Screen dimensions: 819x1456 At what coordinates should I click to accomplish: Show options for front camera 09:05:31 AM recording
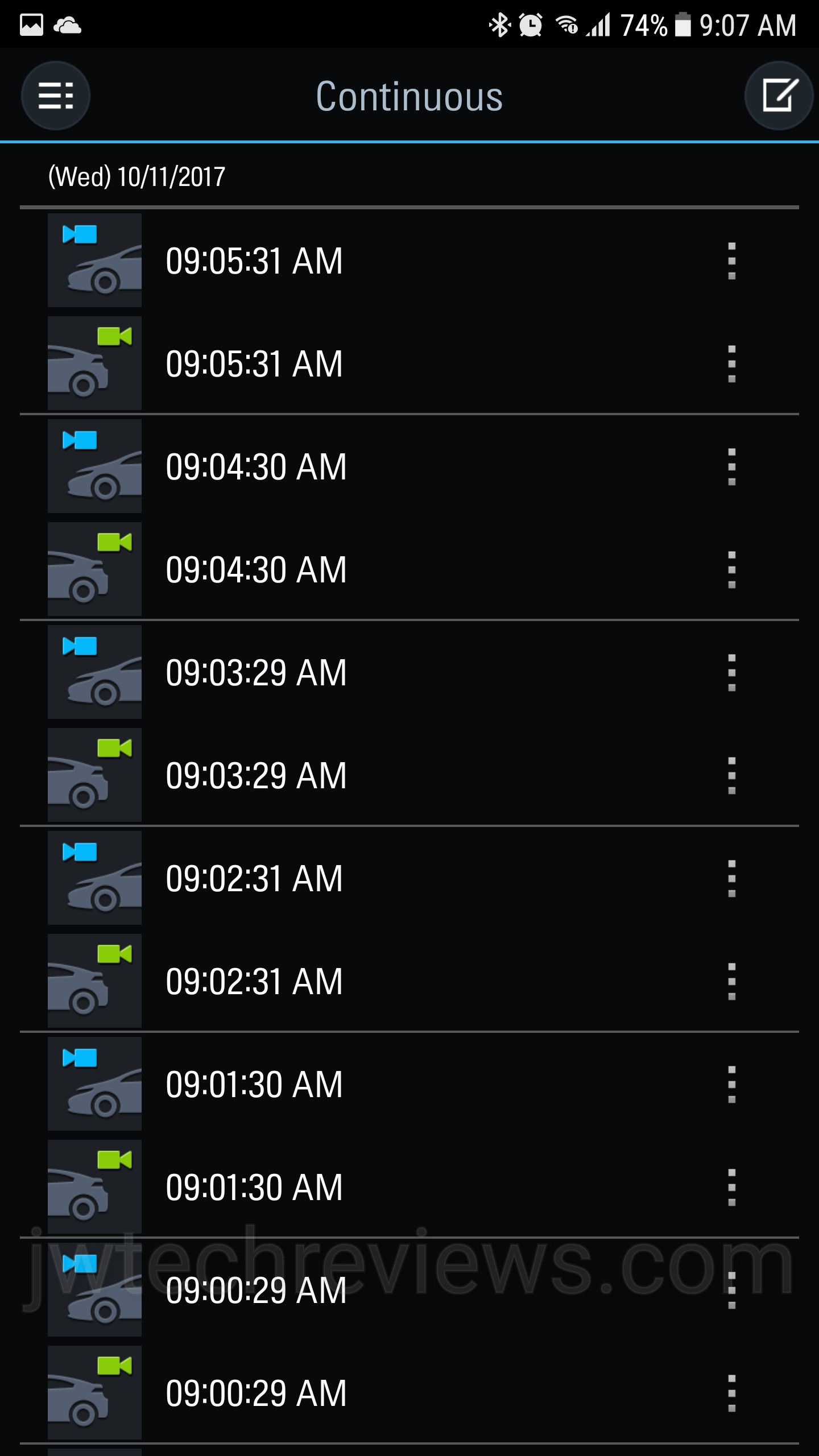pyautogui.click(x=732, y=261)
